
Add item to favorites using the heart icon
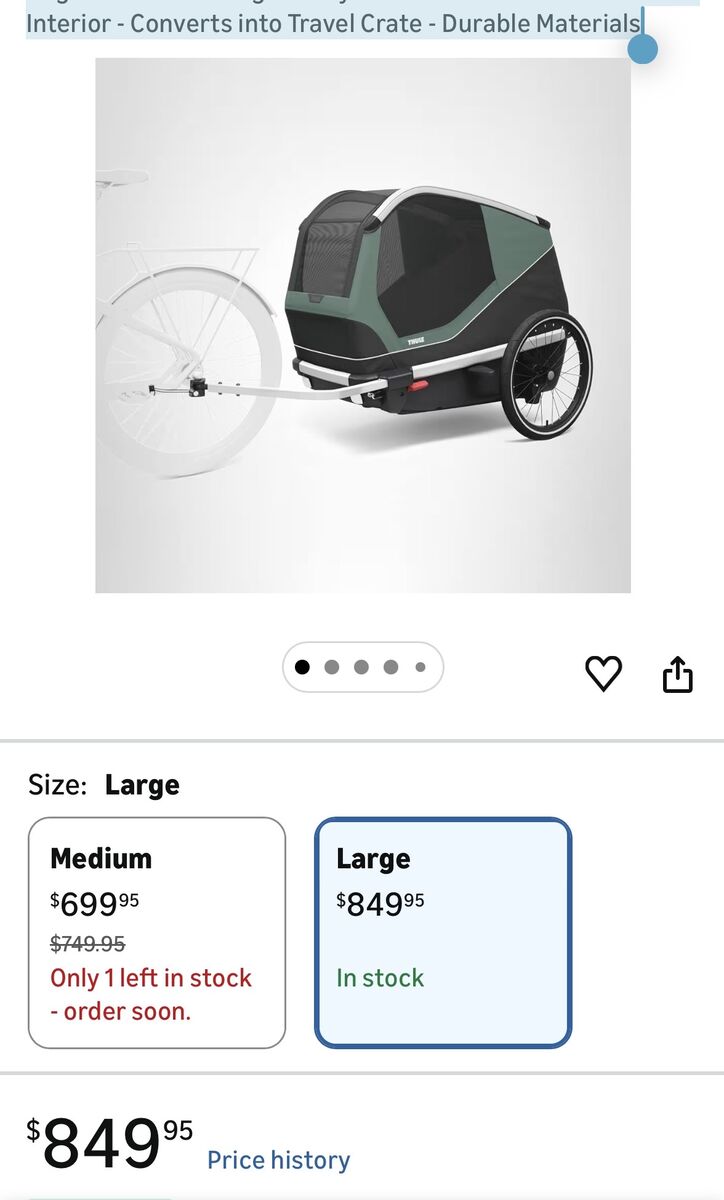coord(604,672)
